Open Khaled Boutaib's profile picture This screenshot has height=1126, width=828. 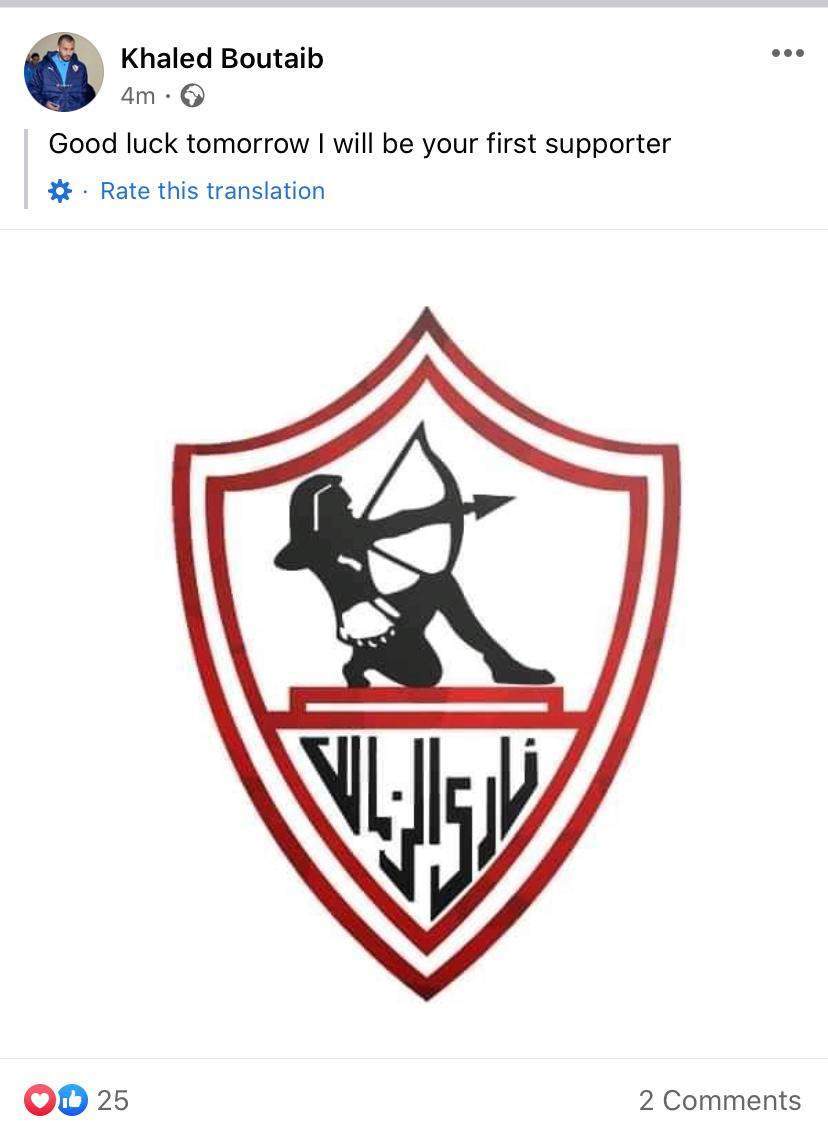pyautogui.click(x=64, y=72)
